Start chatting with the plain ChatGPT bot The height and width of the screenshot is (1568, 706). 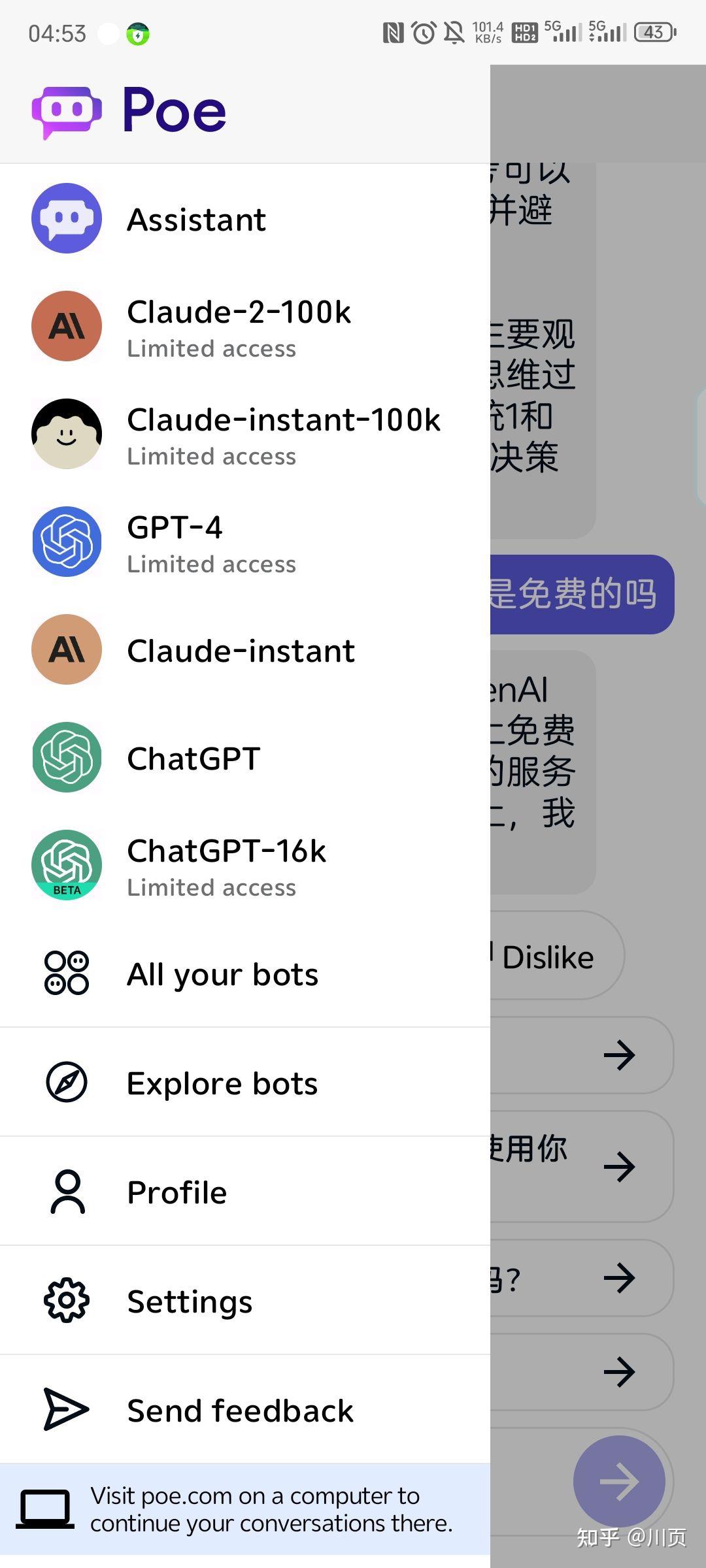click(193, 759)
